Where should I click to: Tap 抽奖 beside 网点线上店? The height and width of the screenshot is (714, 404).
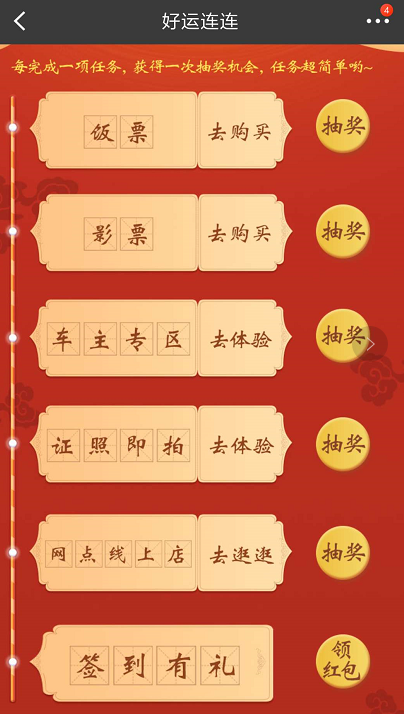click(x=343, y=553)
